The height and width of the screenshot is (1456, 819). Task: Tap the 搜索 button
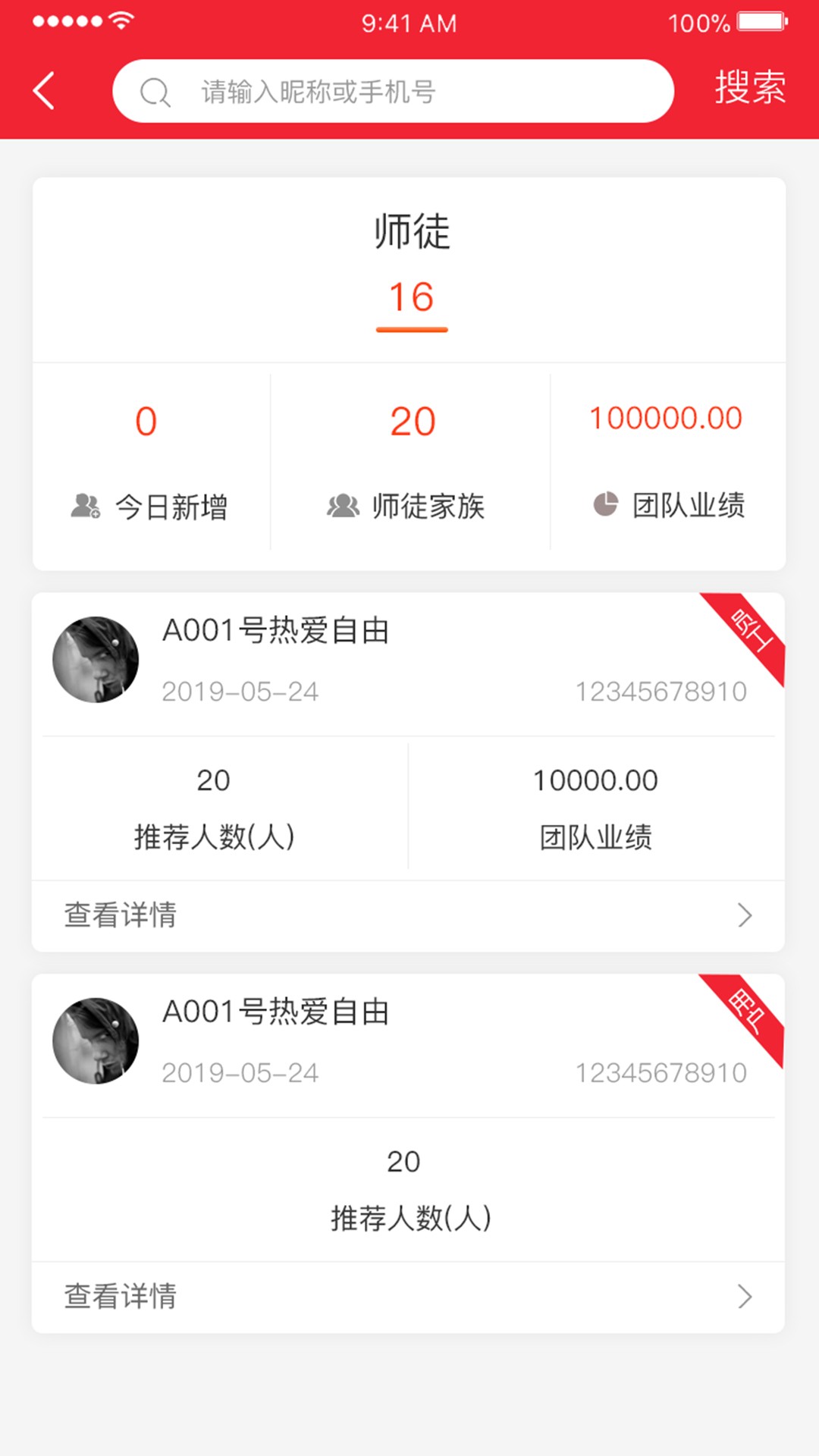[x=749, y=88]
